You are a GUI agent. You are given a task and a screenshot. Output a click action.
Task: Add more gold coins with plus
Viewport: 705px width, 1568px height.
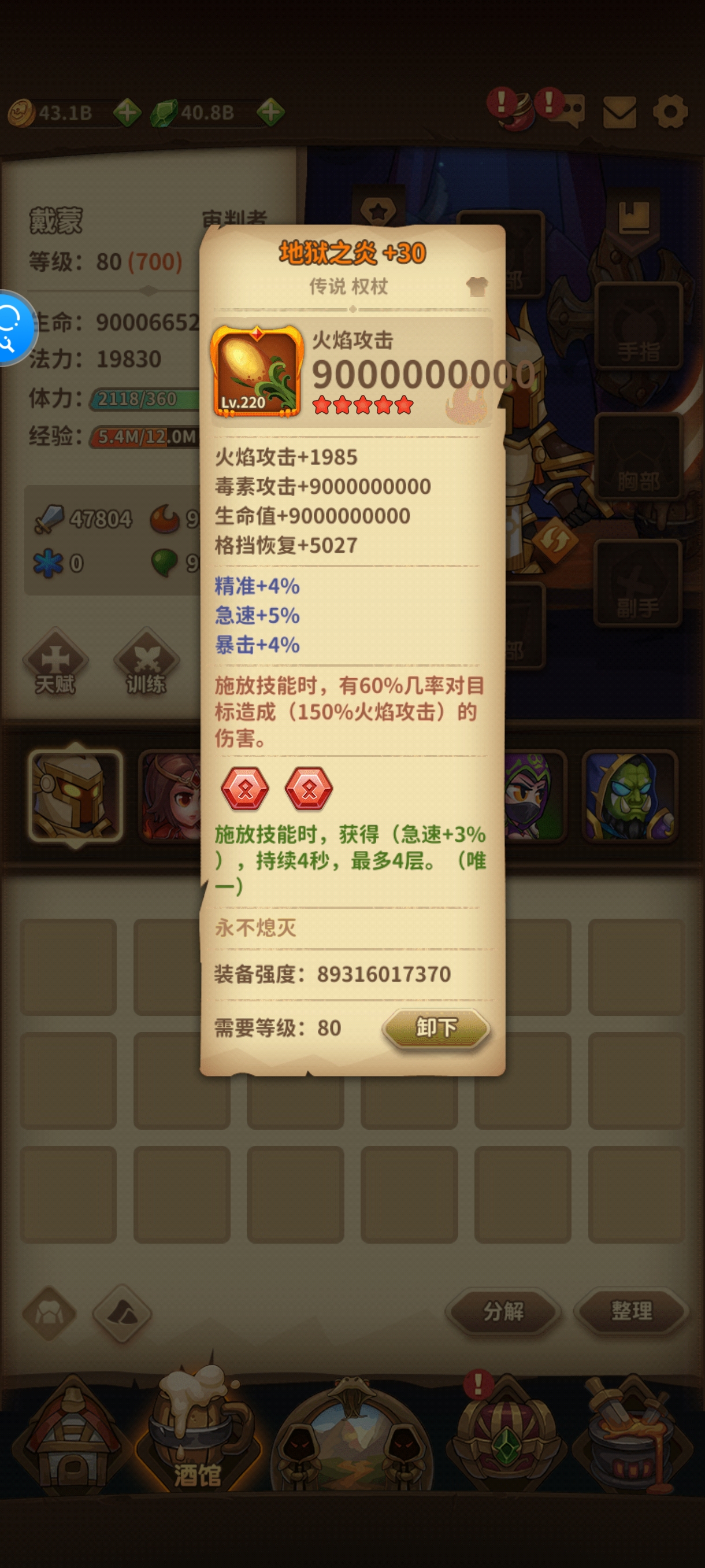coord(127,113)
